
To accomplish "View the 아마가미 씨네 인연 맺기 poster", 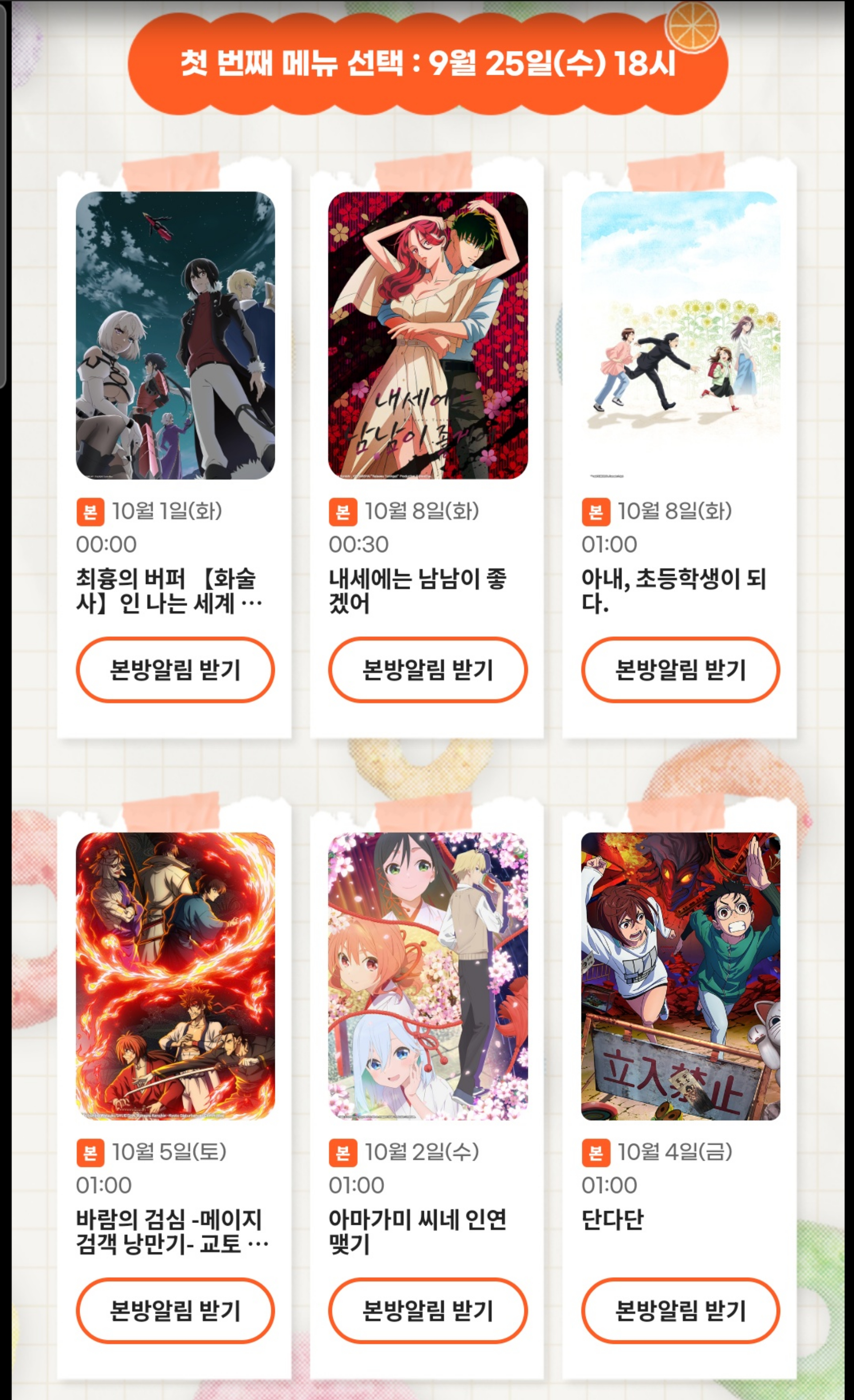I will tap(427, 976).
